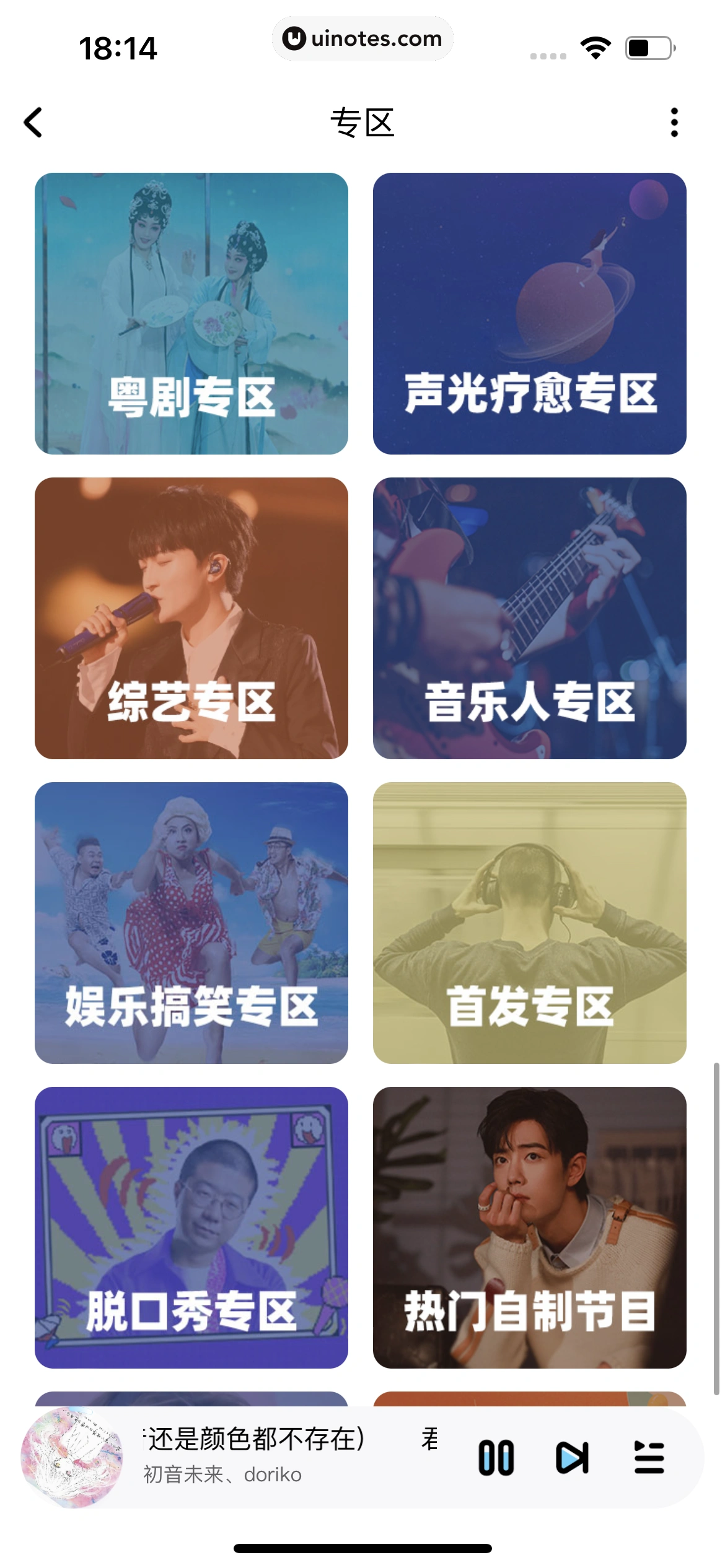This screenshot has width=725, height=1568.
Task: Go back from the 专区 page
Action: (33, 122)
